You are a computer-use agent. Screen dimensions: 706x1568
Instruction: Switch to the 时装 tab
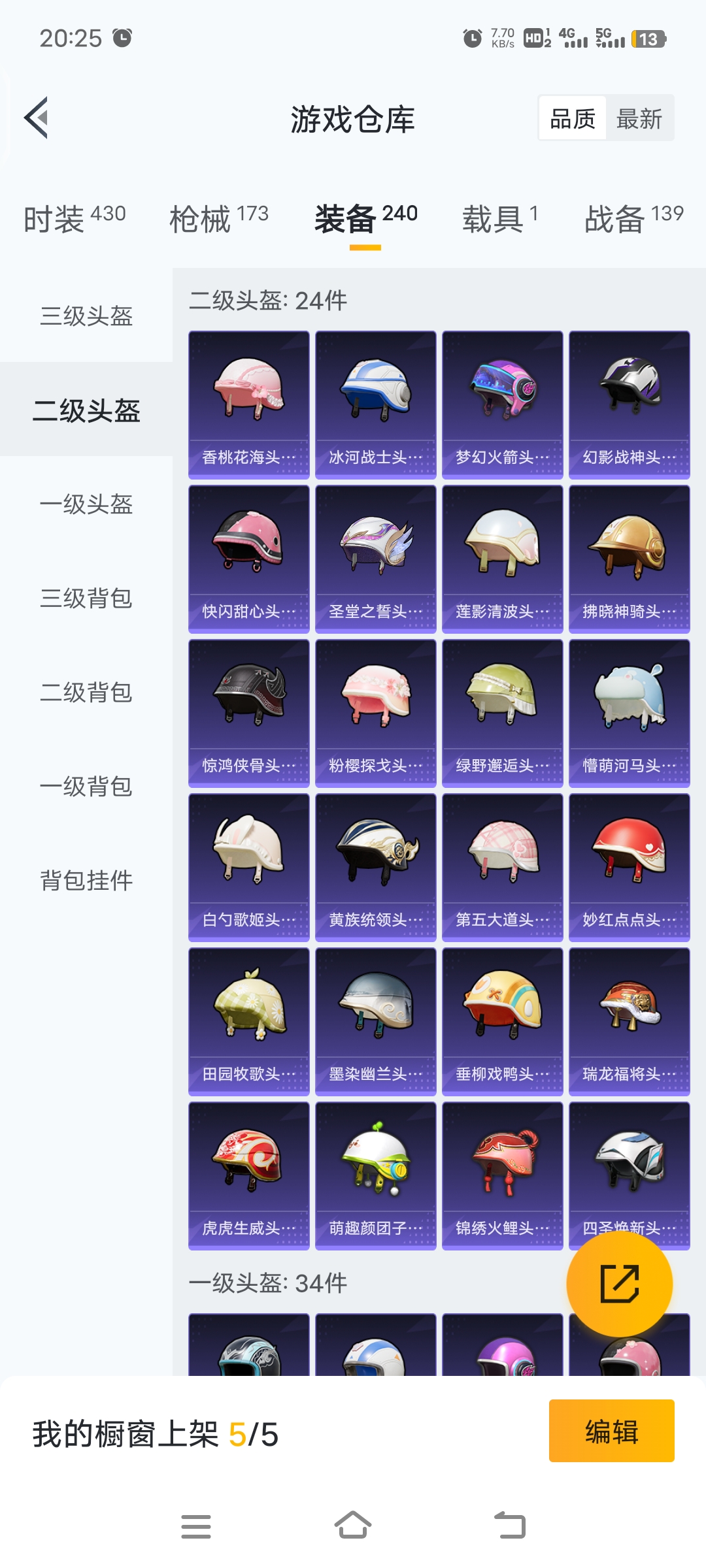pos(74,218)
